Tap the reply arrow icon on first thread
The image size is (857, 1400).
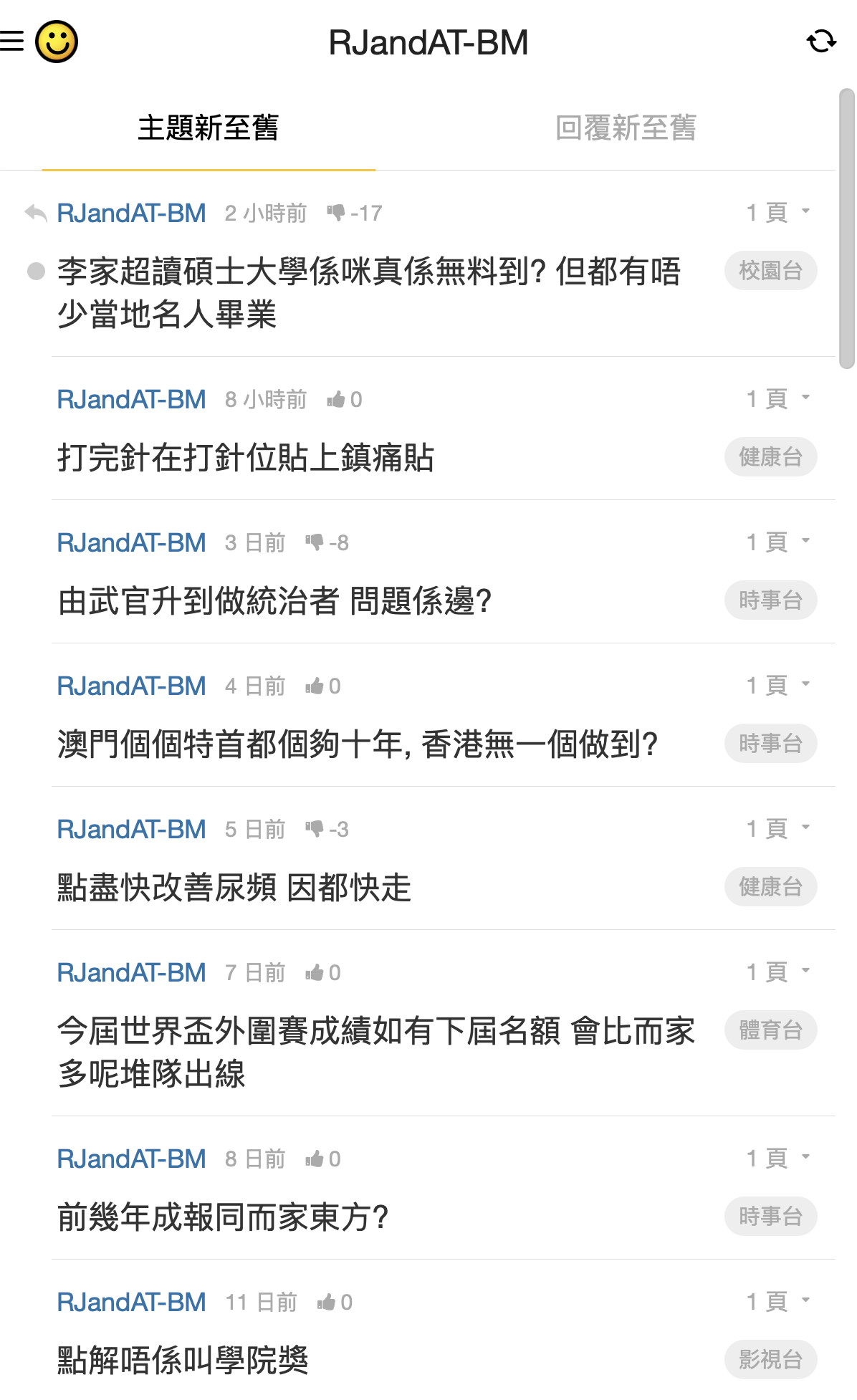tap(36, 213)
